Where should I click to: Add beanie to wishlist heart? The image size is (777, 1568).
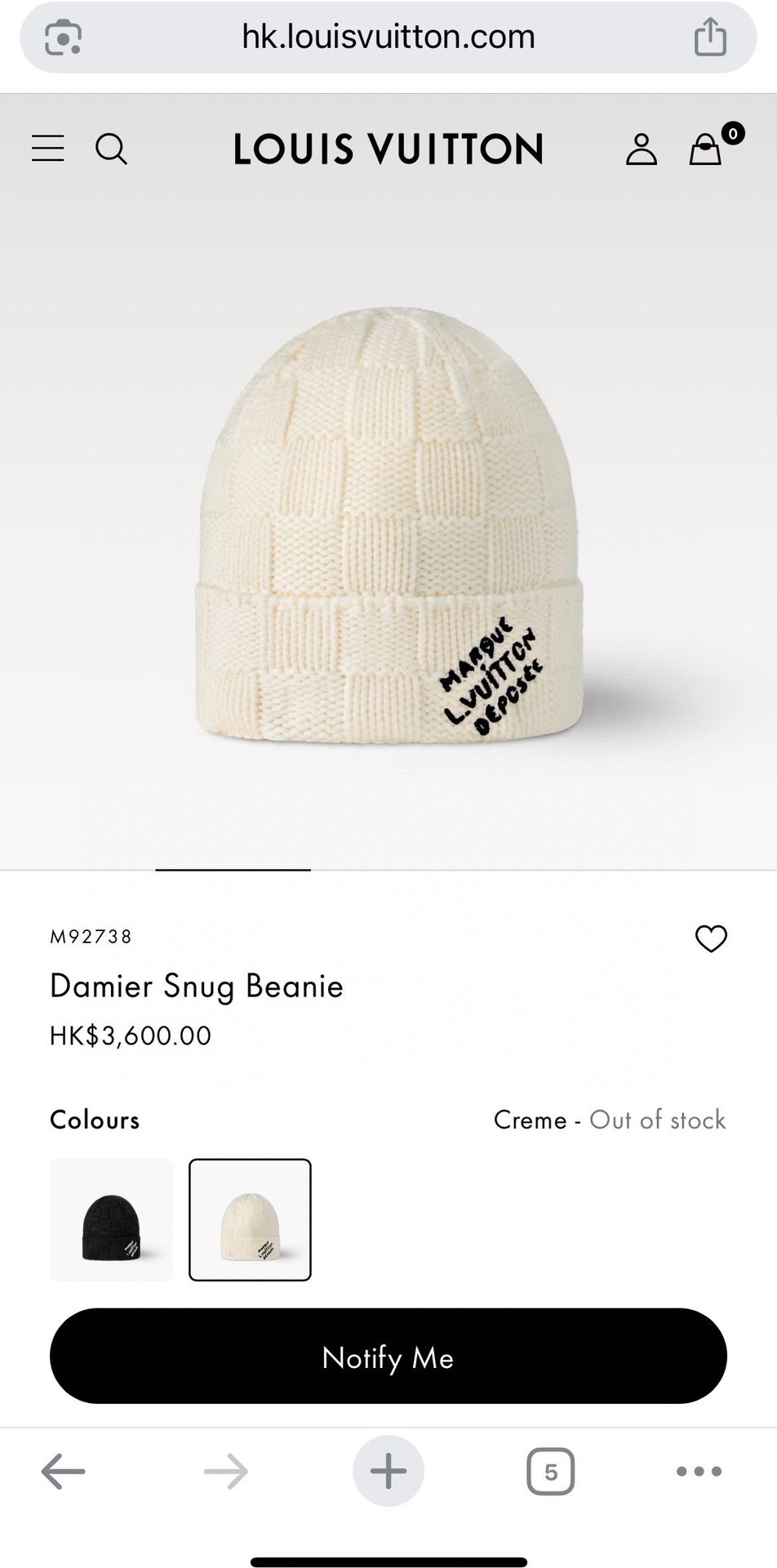click(711, 938)
